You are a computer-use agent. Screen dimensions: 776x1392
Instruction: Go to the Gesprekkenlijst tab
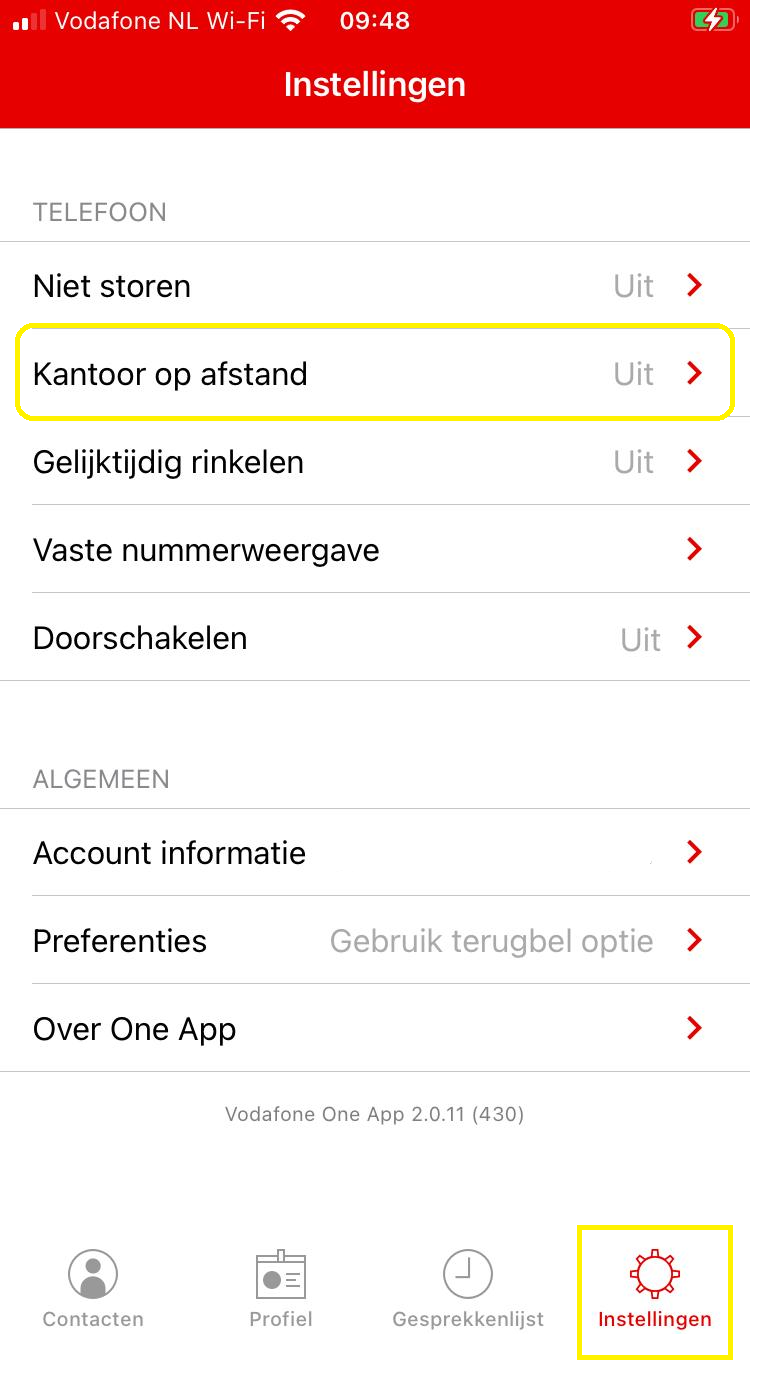point(468,1290)
